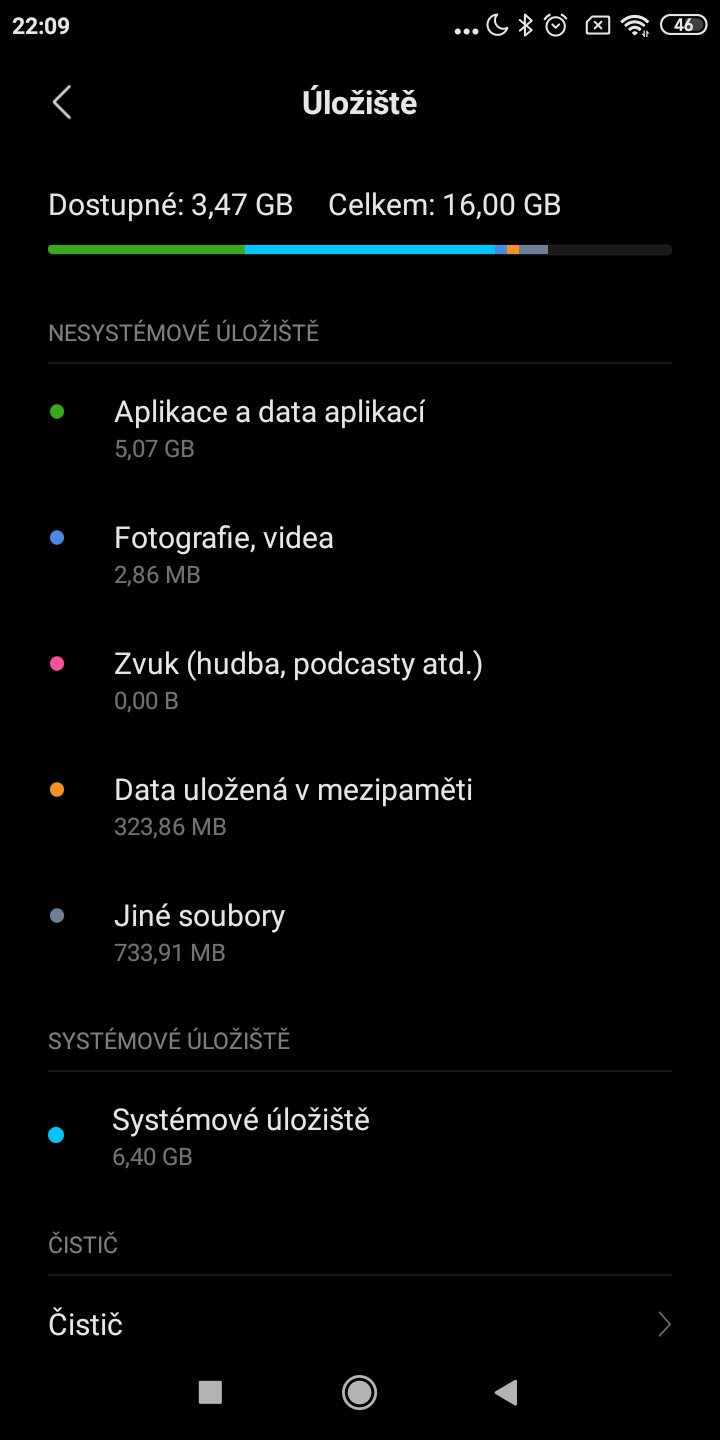View Jiné soubory details
Image resolution: width=720 pixels, height=1440 pixels.
pos(360,932)
